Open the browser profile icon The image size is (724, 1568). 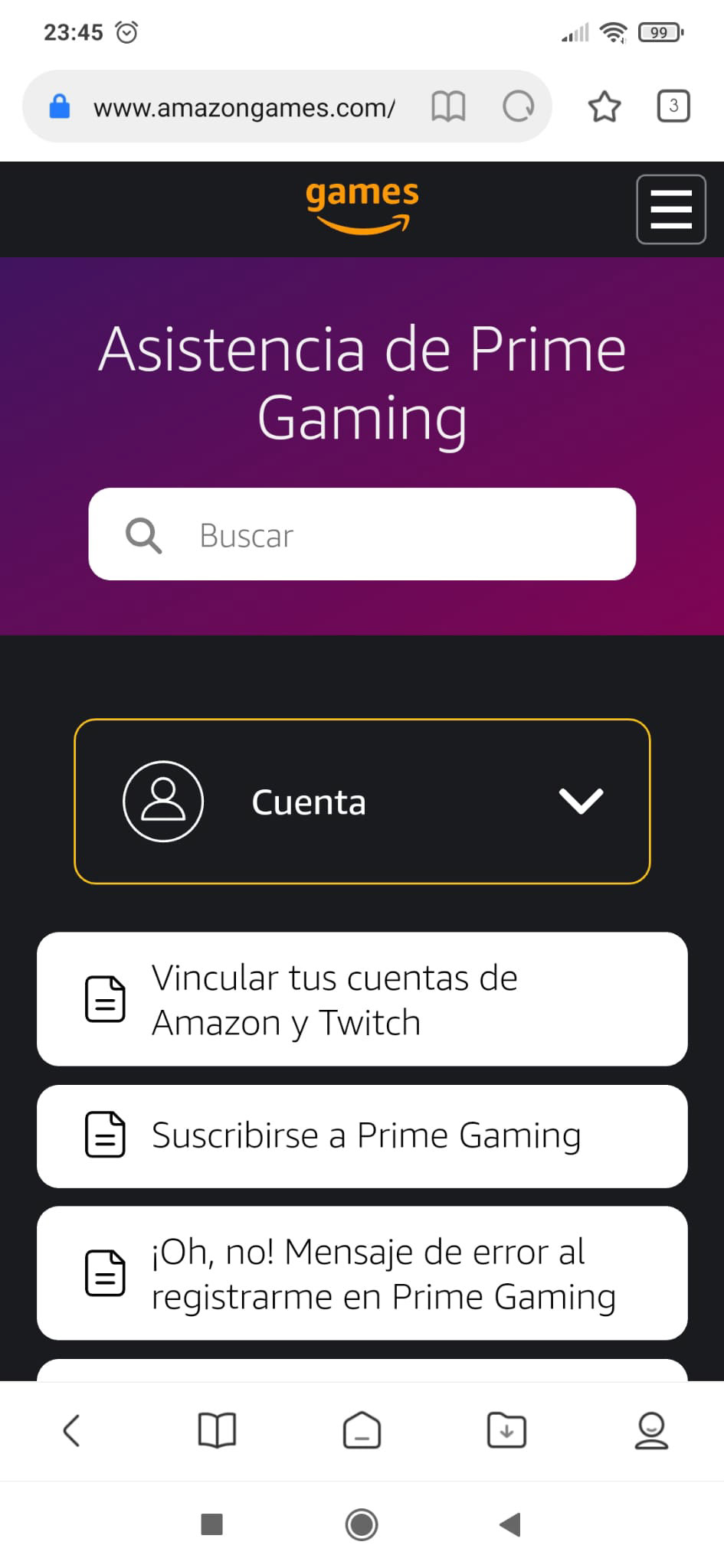point(651,1430)
